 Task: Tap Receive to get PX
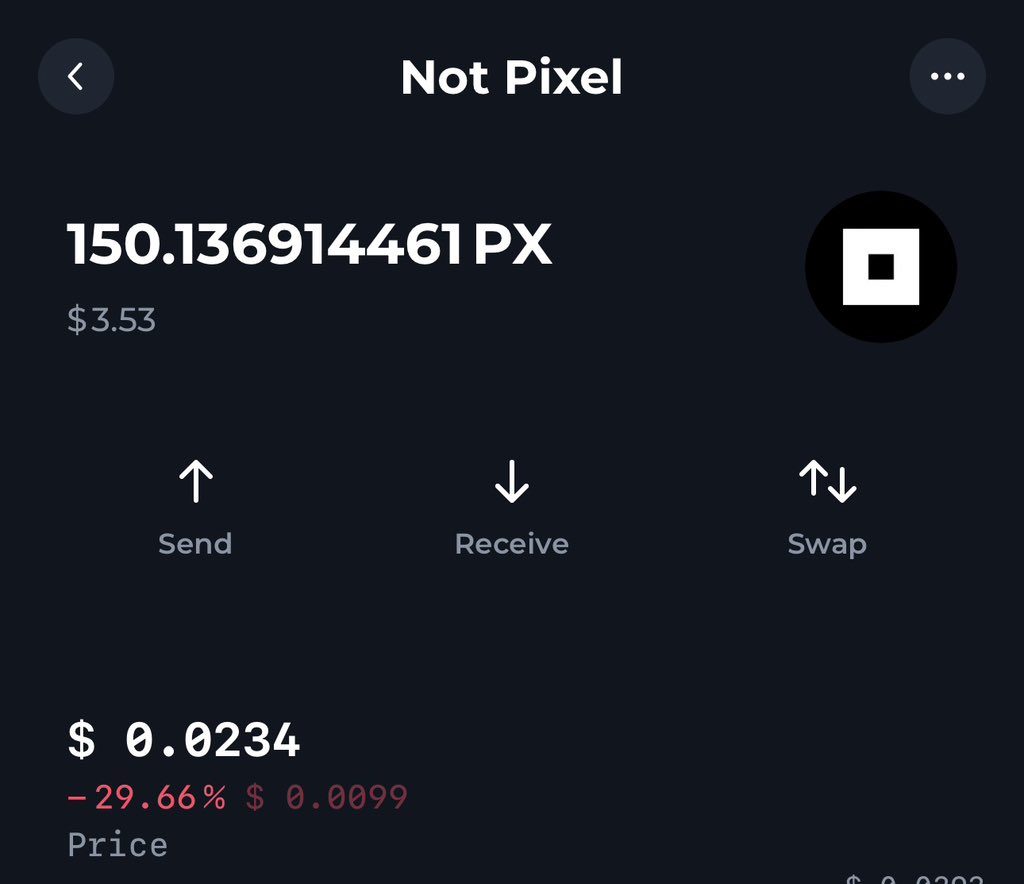pyautogui.click(x=511, y=508)
